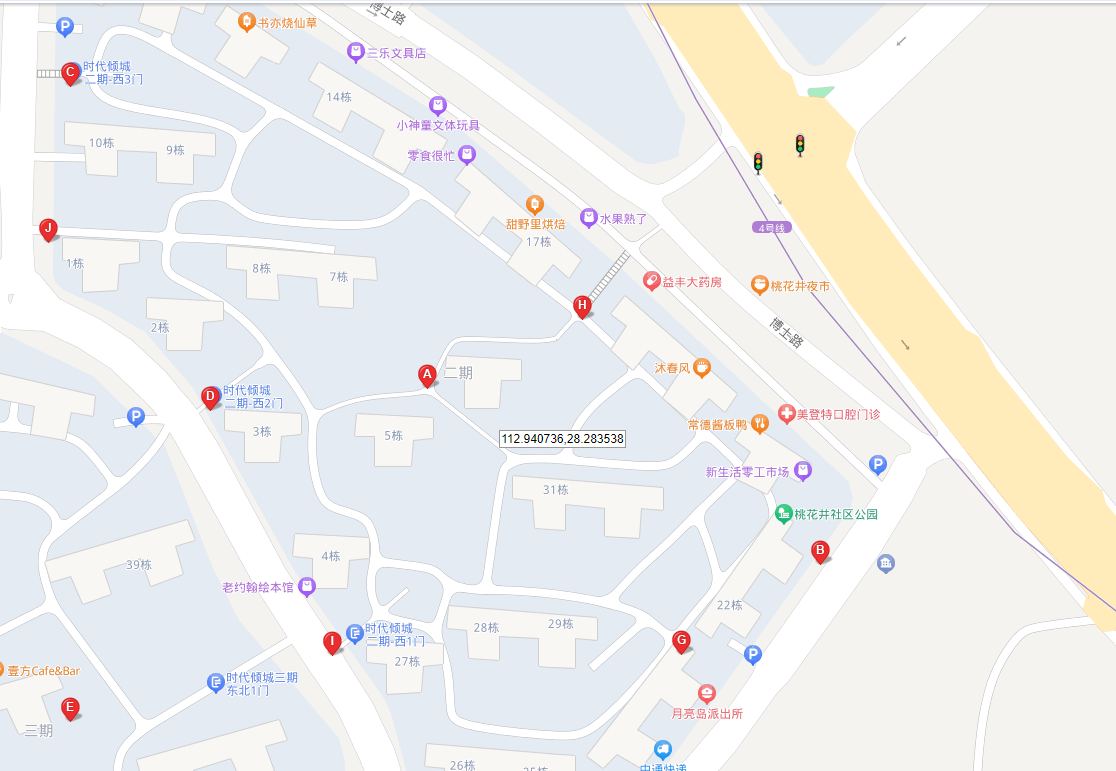Open the 月亮岛派出所 police station icon
Image resolution: width=1116 pixels, height=771 pixels.
pyautogui.click(x=707, y=693)
